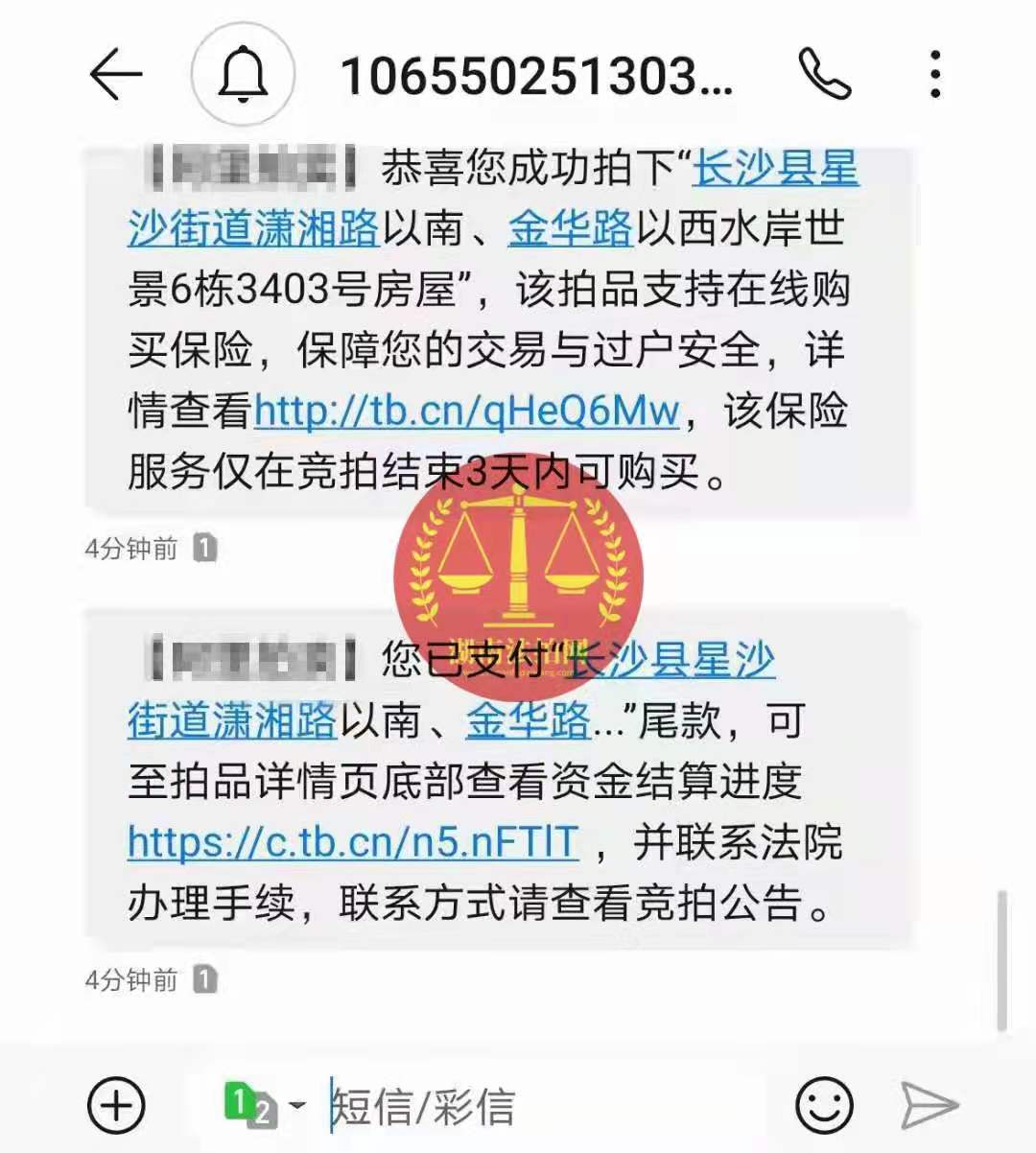Open the 长沙县星沙街道潇湘路 address link in the first message
Viewport: 1036px width, 1153px height.
coord(253,228)
